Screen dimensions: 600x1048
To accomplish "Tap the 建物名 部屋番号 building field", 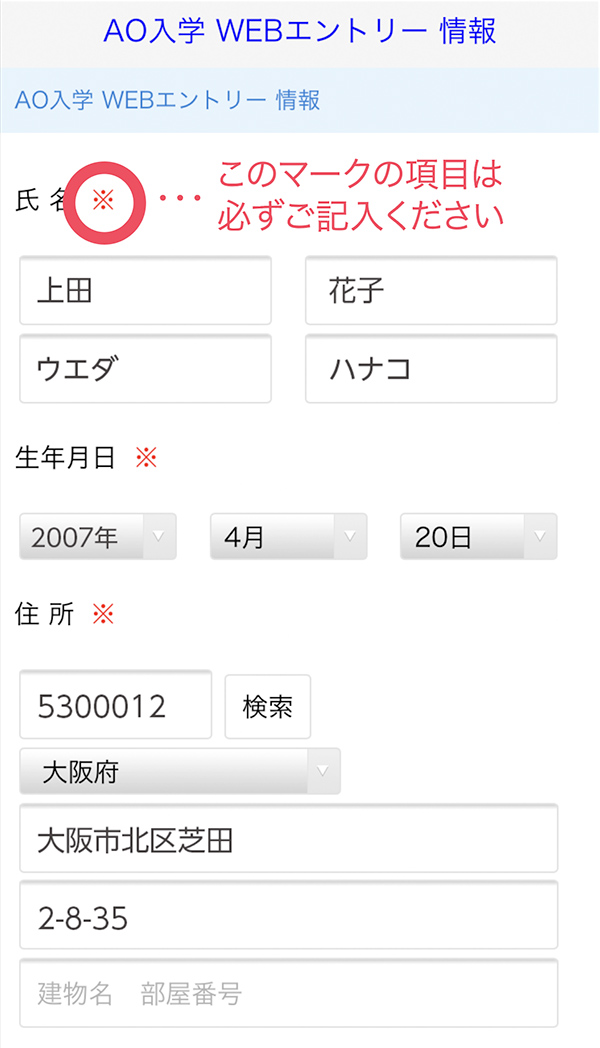I will tap(289, 993).
